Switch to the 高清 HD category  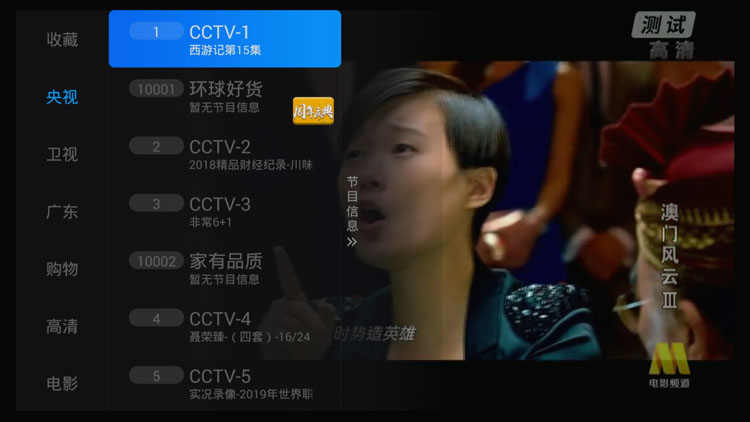(62, 326)
